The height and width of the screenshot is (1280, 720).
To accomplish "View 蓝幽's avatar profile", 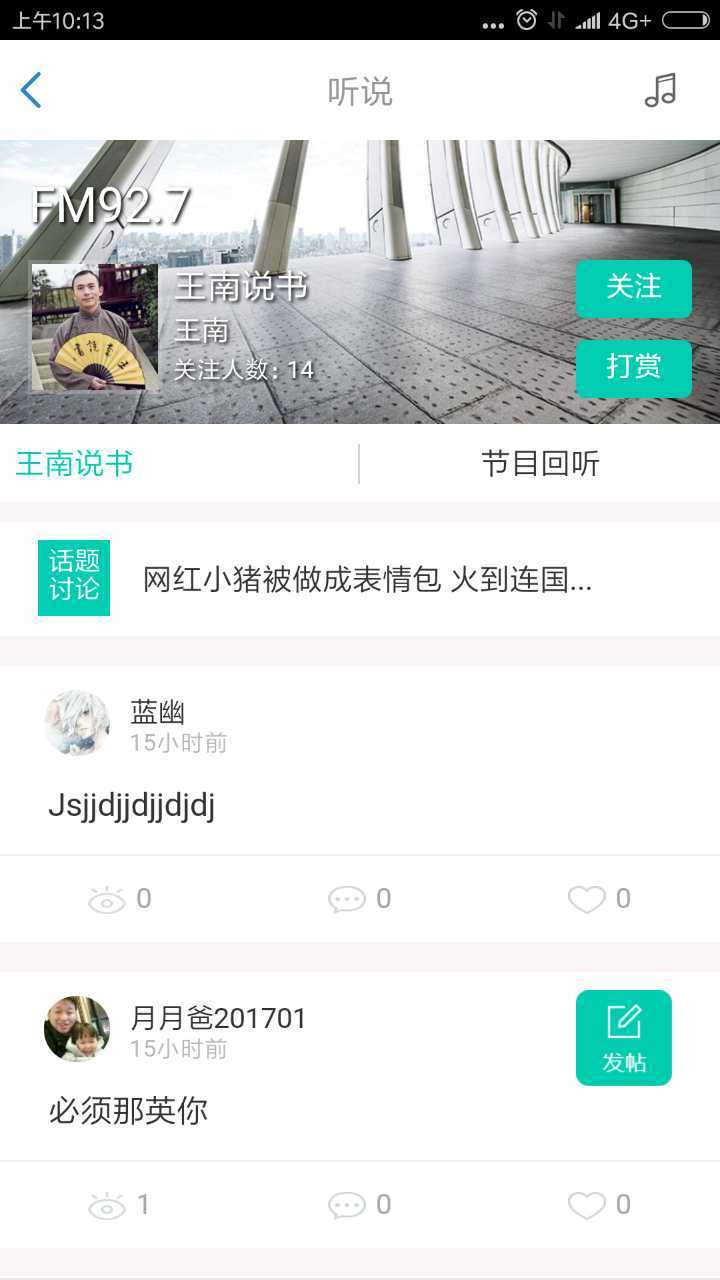I will pyautogui.click(x=77, y=723).
